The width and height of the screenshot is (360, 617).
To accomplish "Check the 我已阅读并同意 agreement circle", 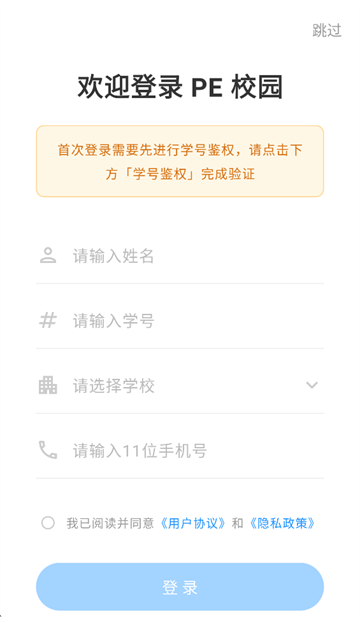I will [48, 523].
